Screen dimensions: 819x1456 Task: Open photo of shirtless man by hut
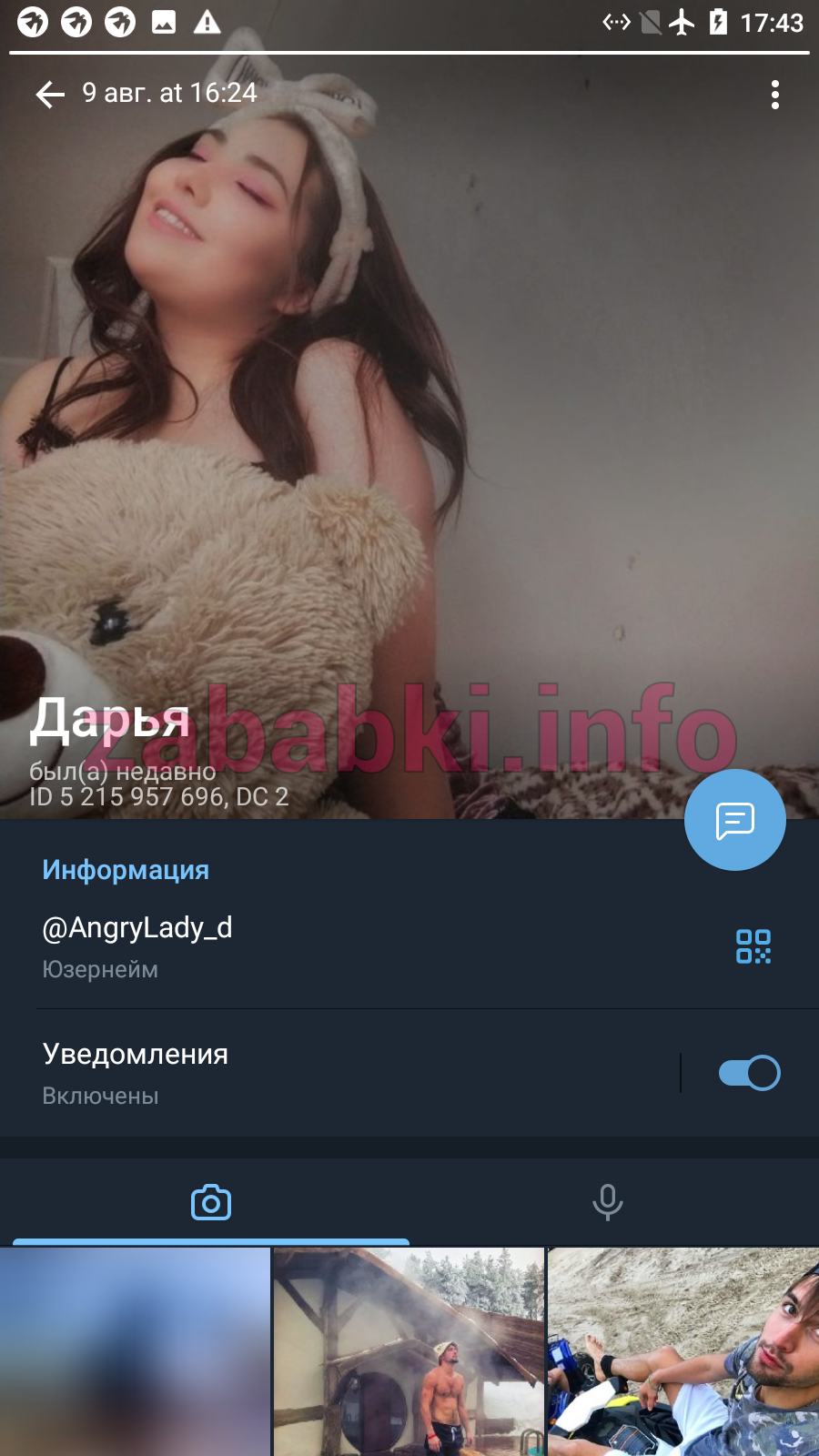409,1352
